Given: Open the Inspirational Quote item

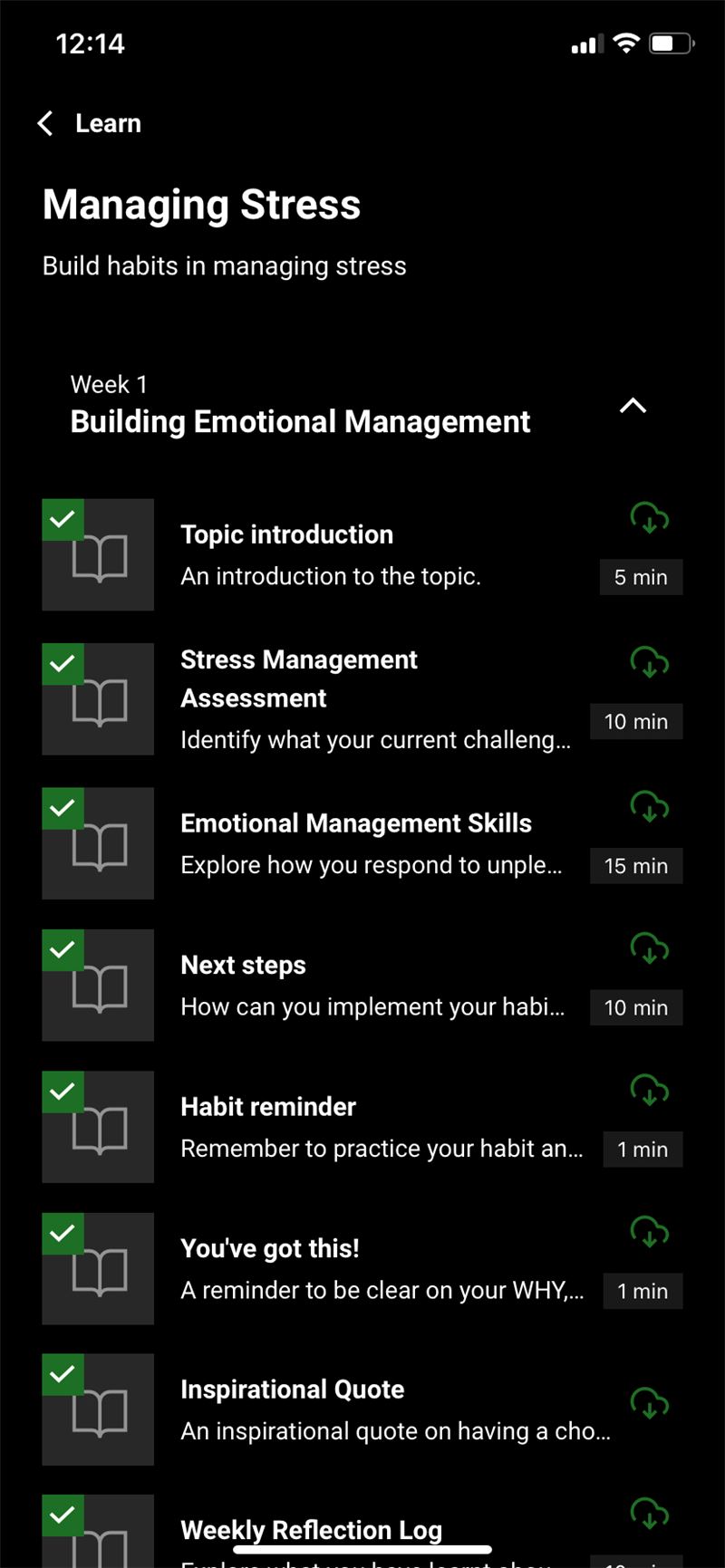Looking at the screenshot, I should [362, 1409].
